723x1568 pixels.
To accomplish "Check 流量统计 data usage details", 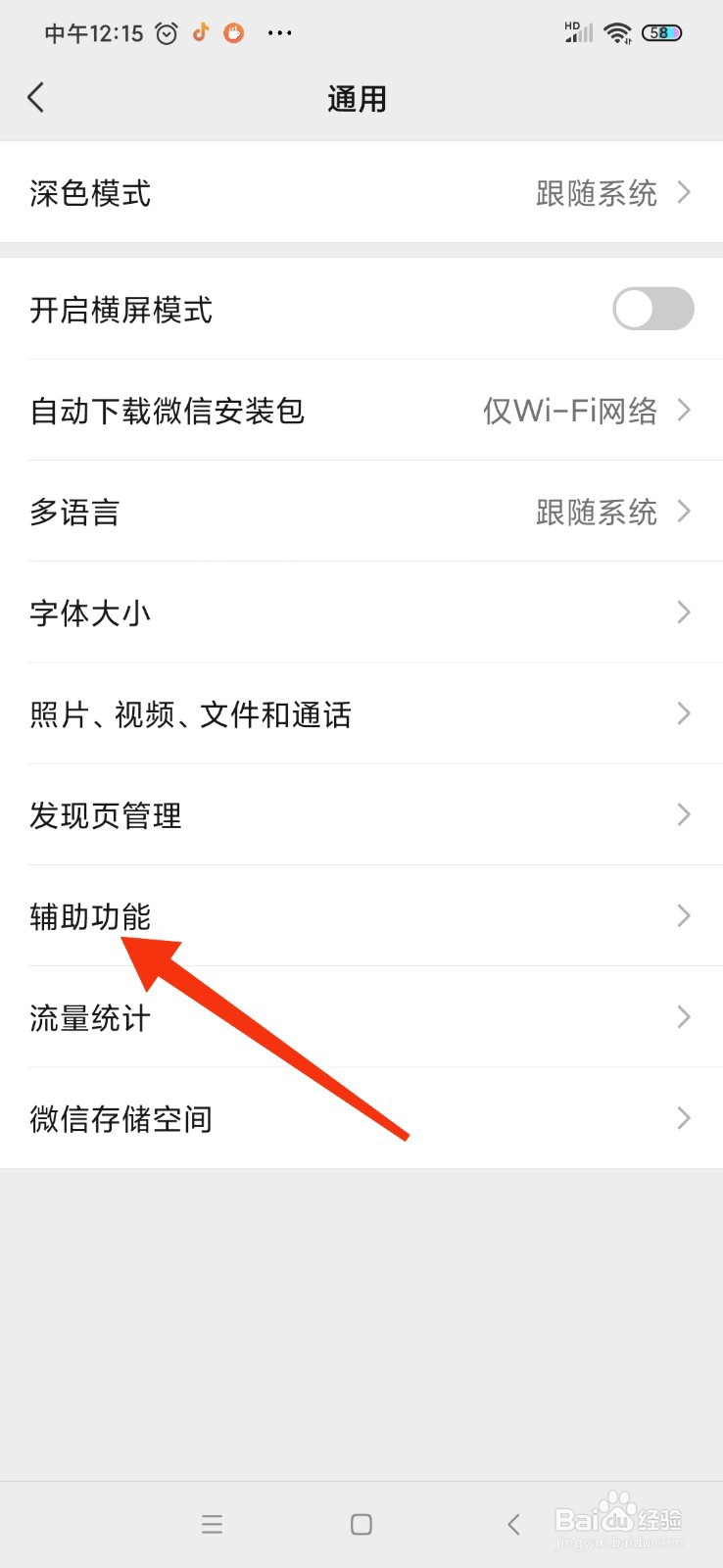I will click(x=361, y=1017).
